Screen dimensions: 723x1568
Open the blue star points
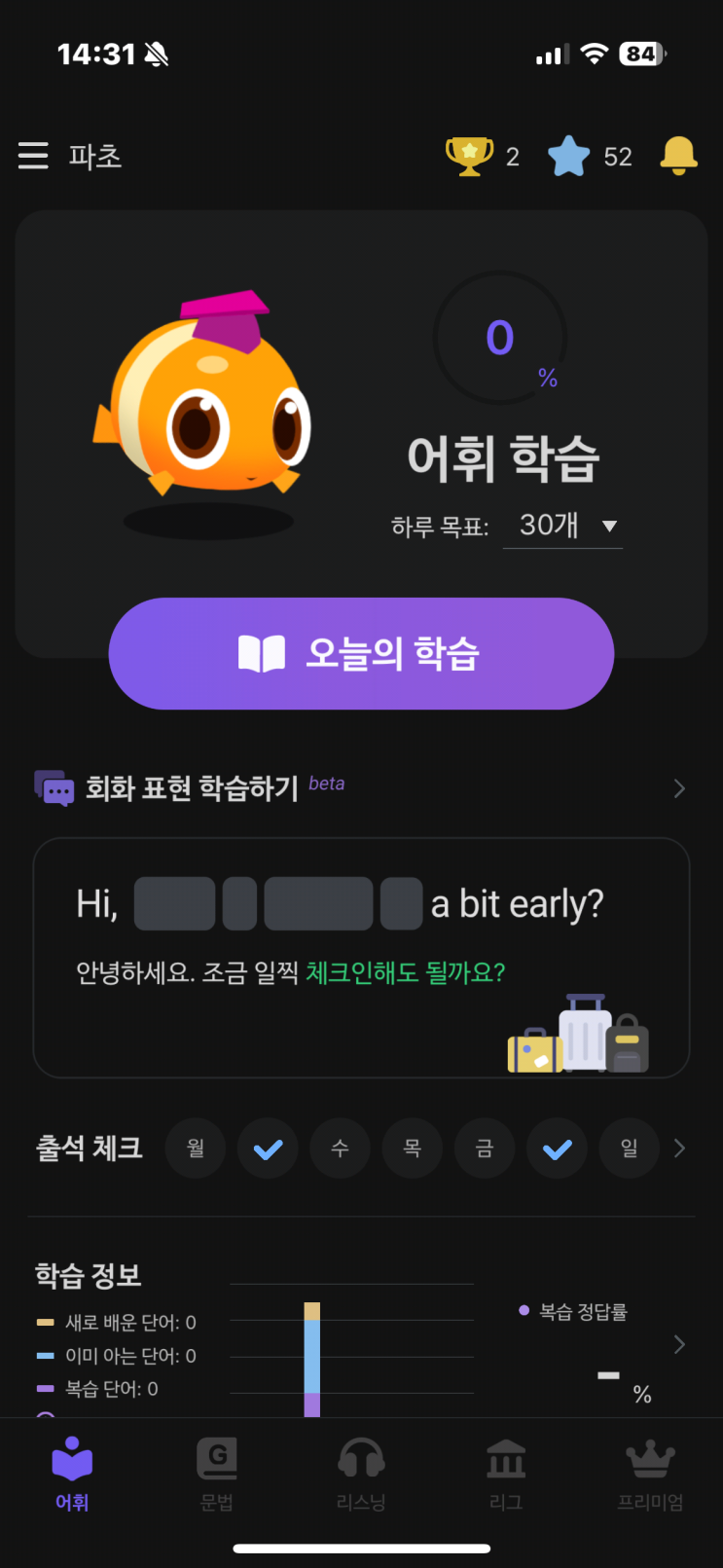(569, 156)
